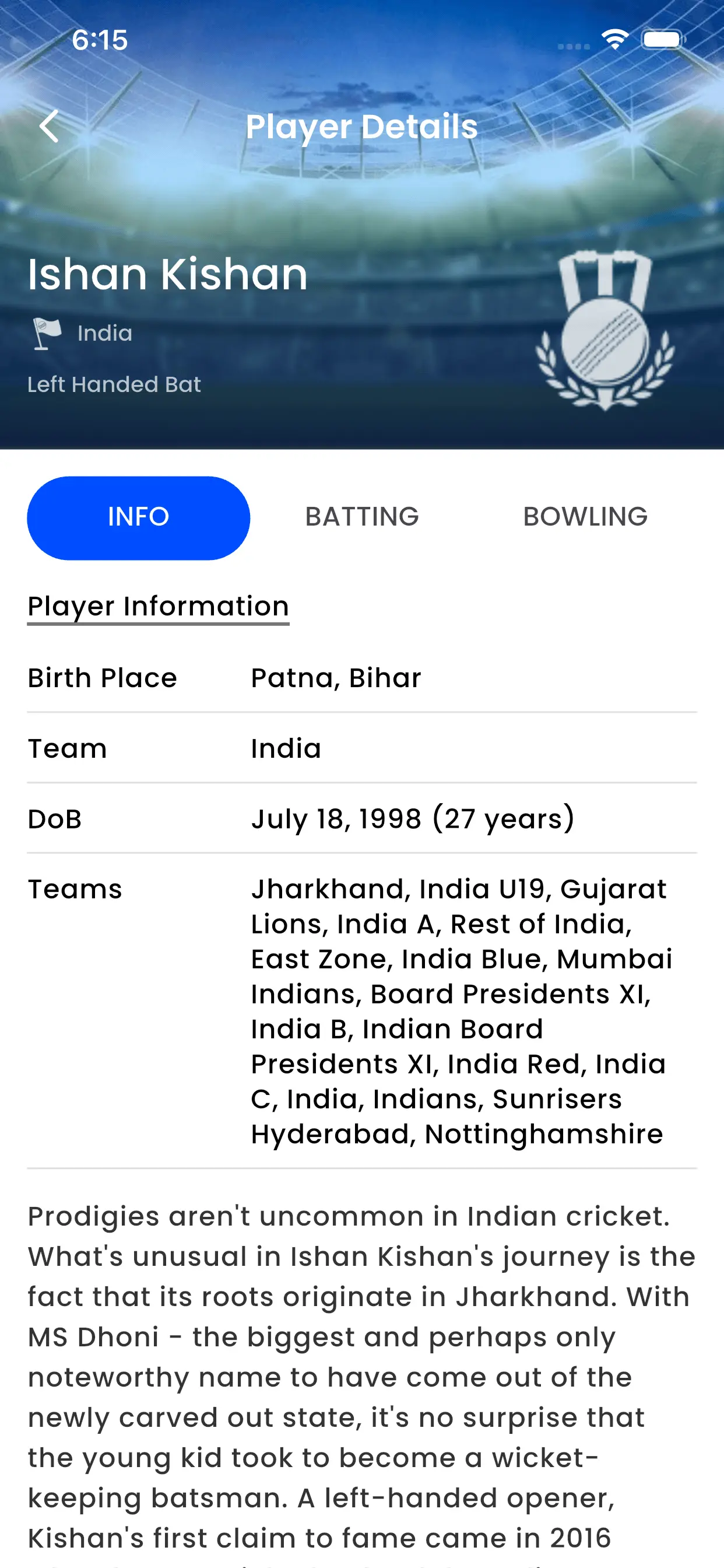Switch to the BATTING tab
724x1568 pixels.
[362, 517]
